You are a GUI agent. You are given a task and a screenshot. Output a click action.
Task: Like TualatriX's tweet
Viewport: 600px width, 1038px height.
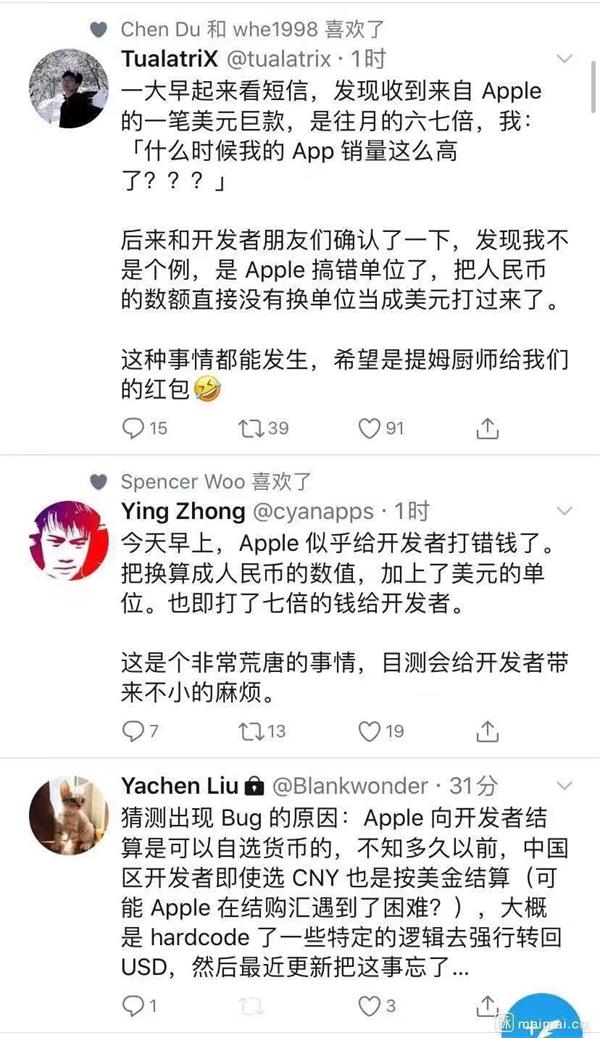[x=370, y=428]
